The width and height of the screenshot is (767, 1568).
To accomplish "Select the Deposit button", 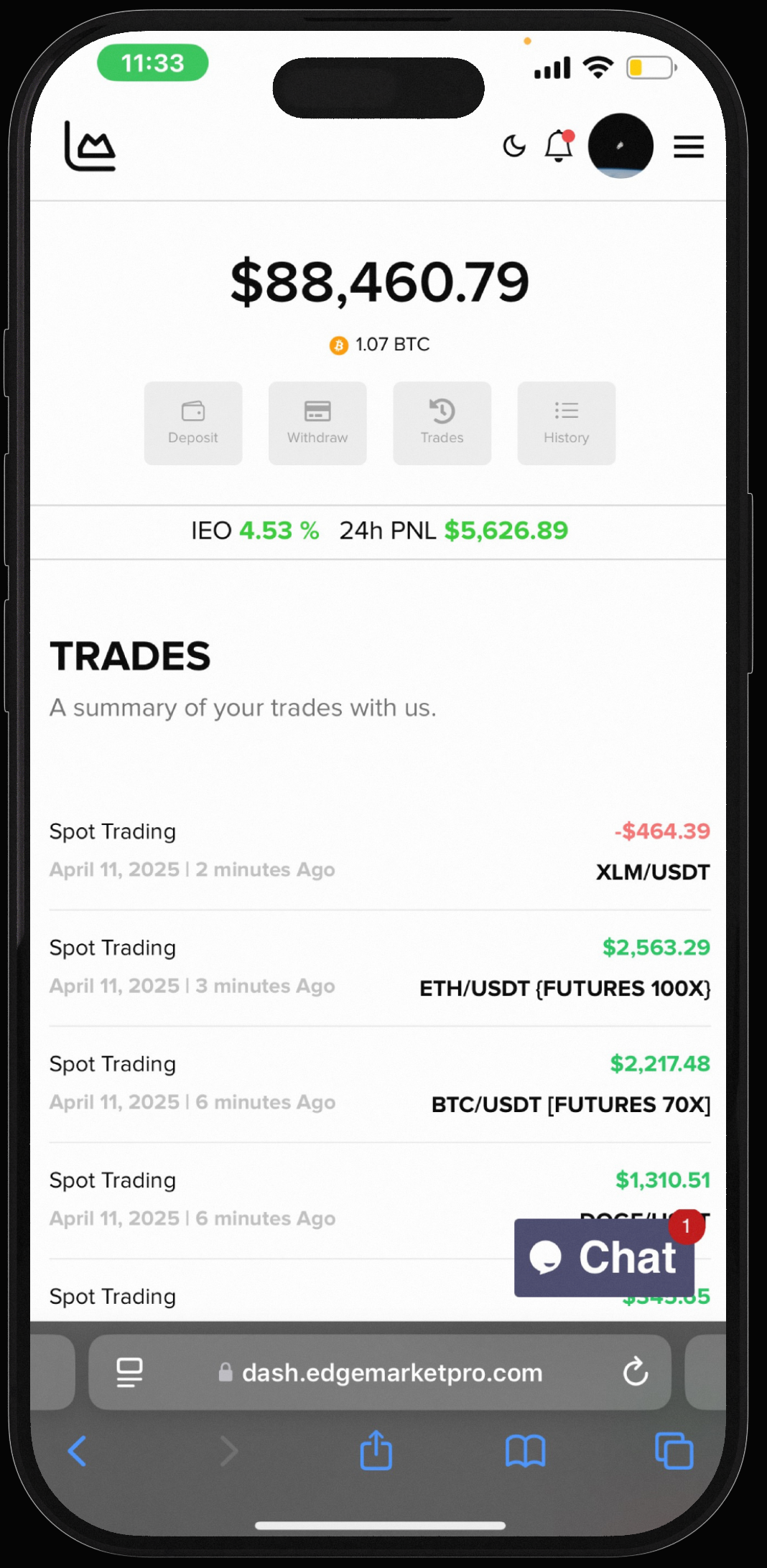I will (193, 423).
